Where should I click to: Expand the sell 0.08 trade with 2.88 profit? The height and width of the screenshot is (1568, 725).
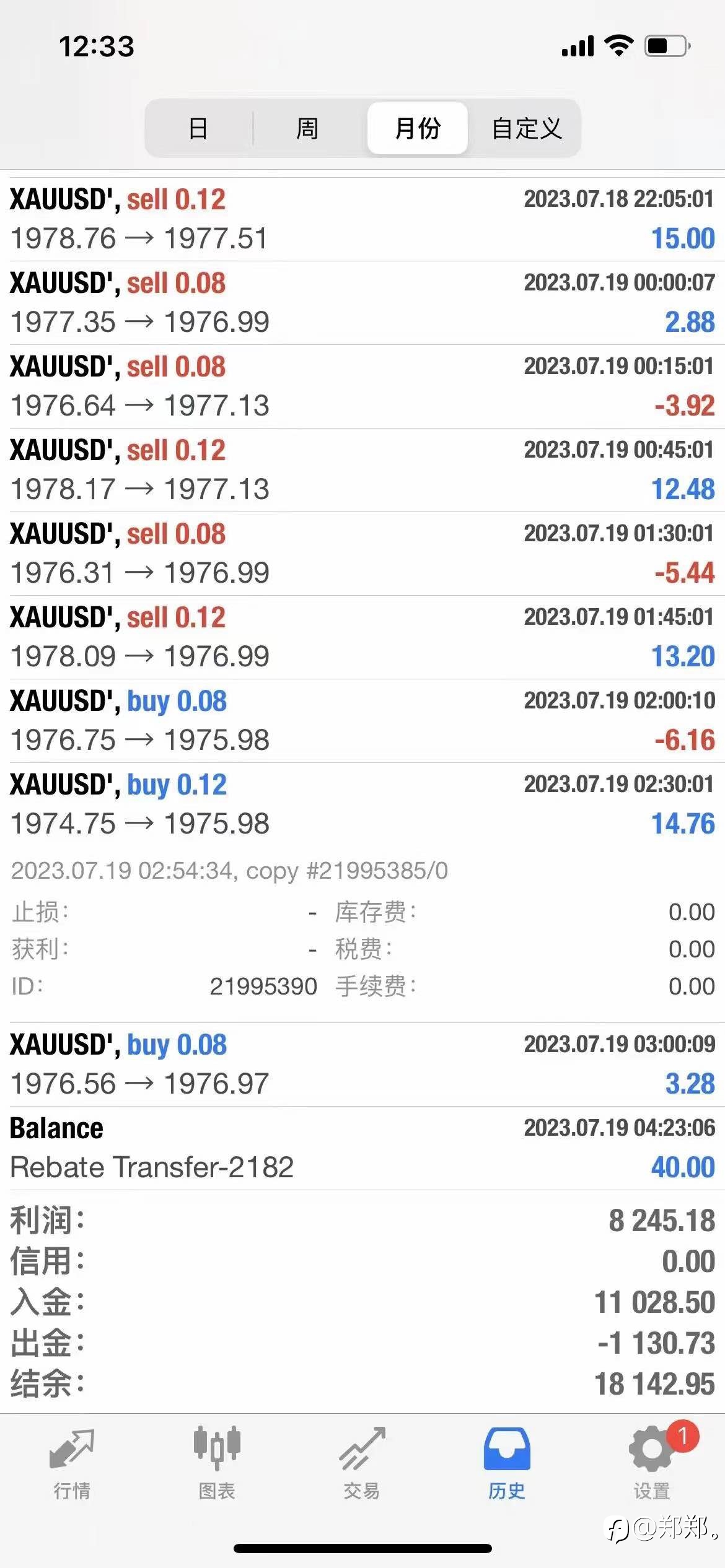click(362, 303)
